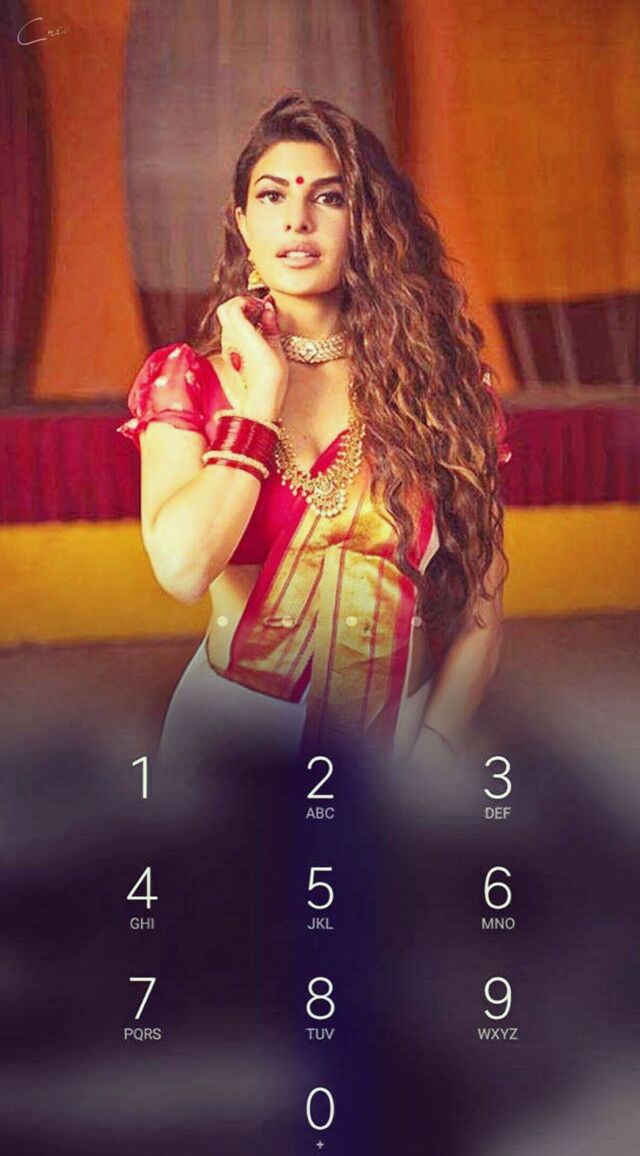Image resolution: width=640 pixels, height=1156 pixels.
Task: Select the 4 GHI key
Action: (142, 896)
